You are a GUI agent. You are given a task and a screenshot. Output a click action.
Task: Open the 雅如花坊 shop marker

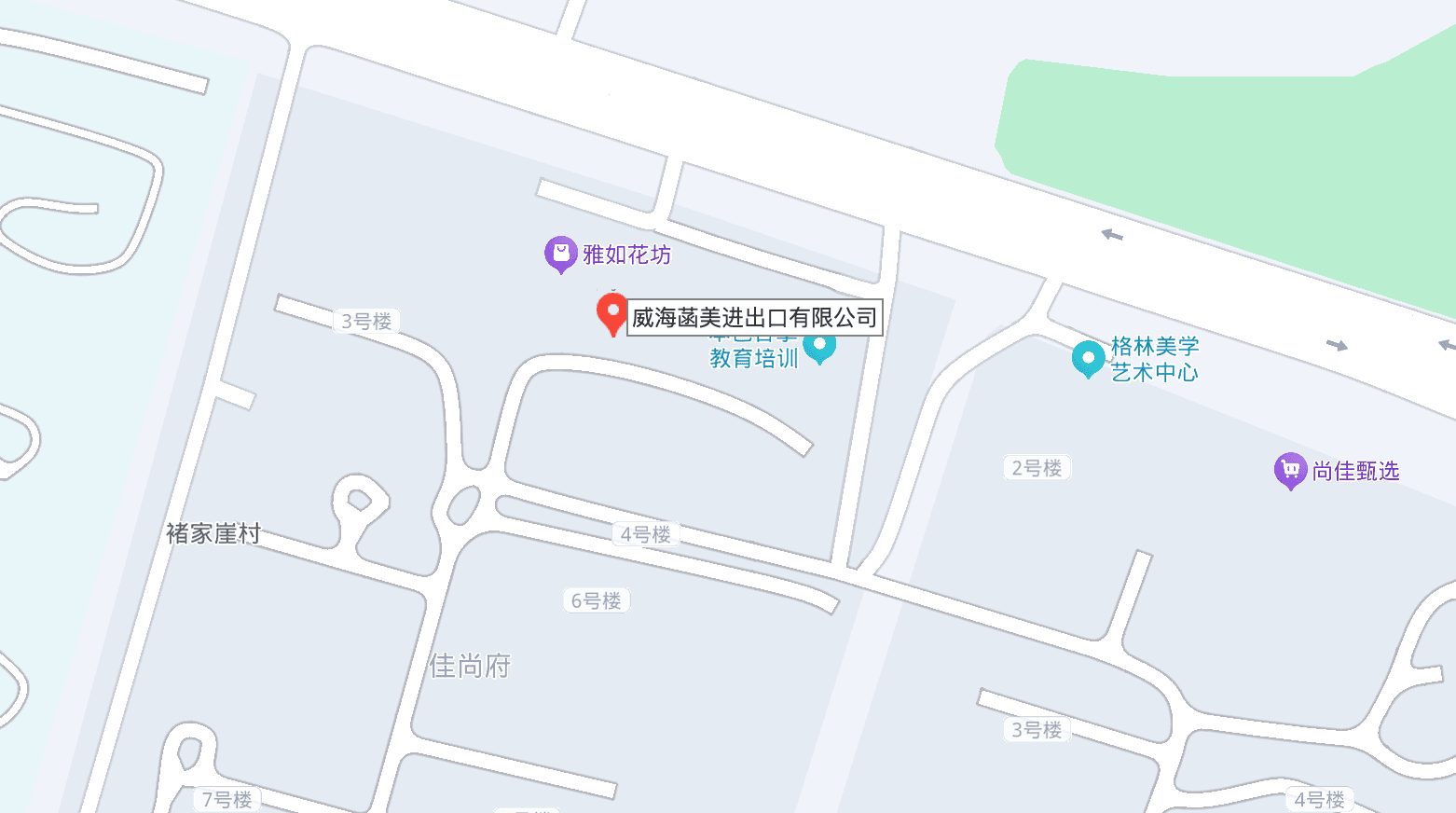(560, 253)
